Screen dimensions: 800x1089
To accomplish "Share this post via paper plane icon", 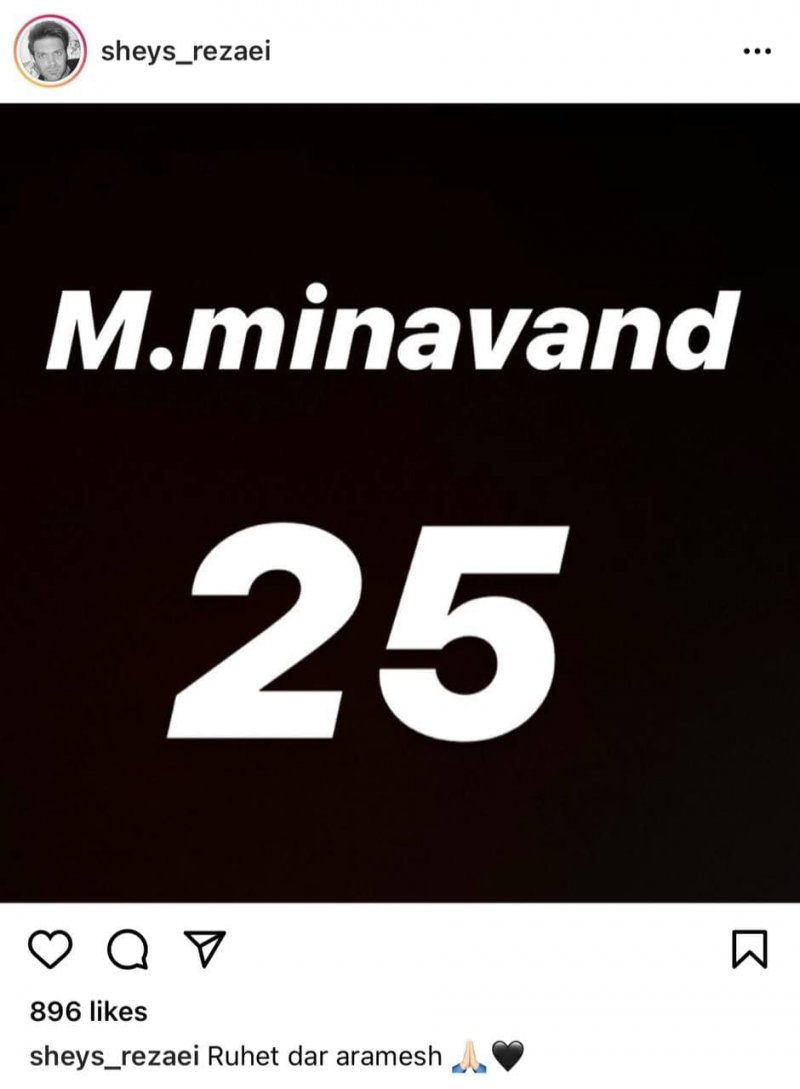I will click(204, 948).
